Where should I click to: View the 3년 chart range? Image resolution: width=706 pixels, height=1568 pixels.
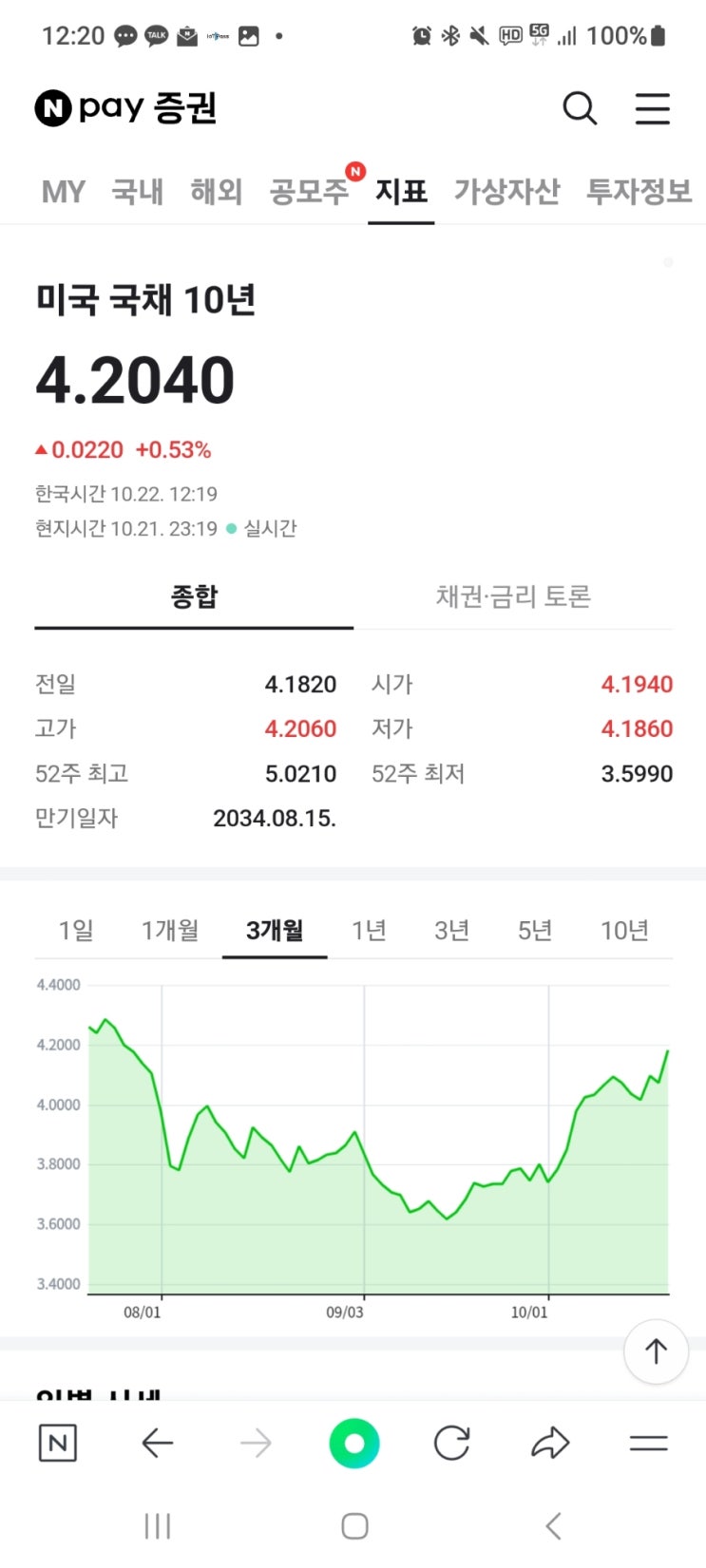click(452, 930)
